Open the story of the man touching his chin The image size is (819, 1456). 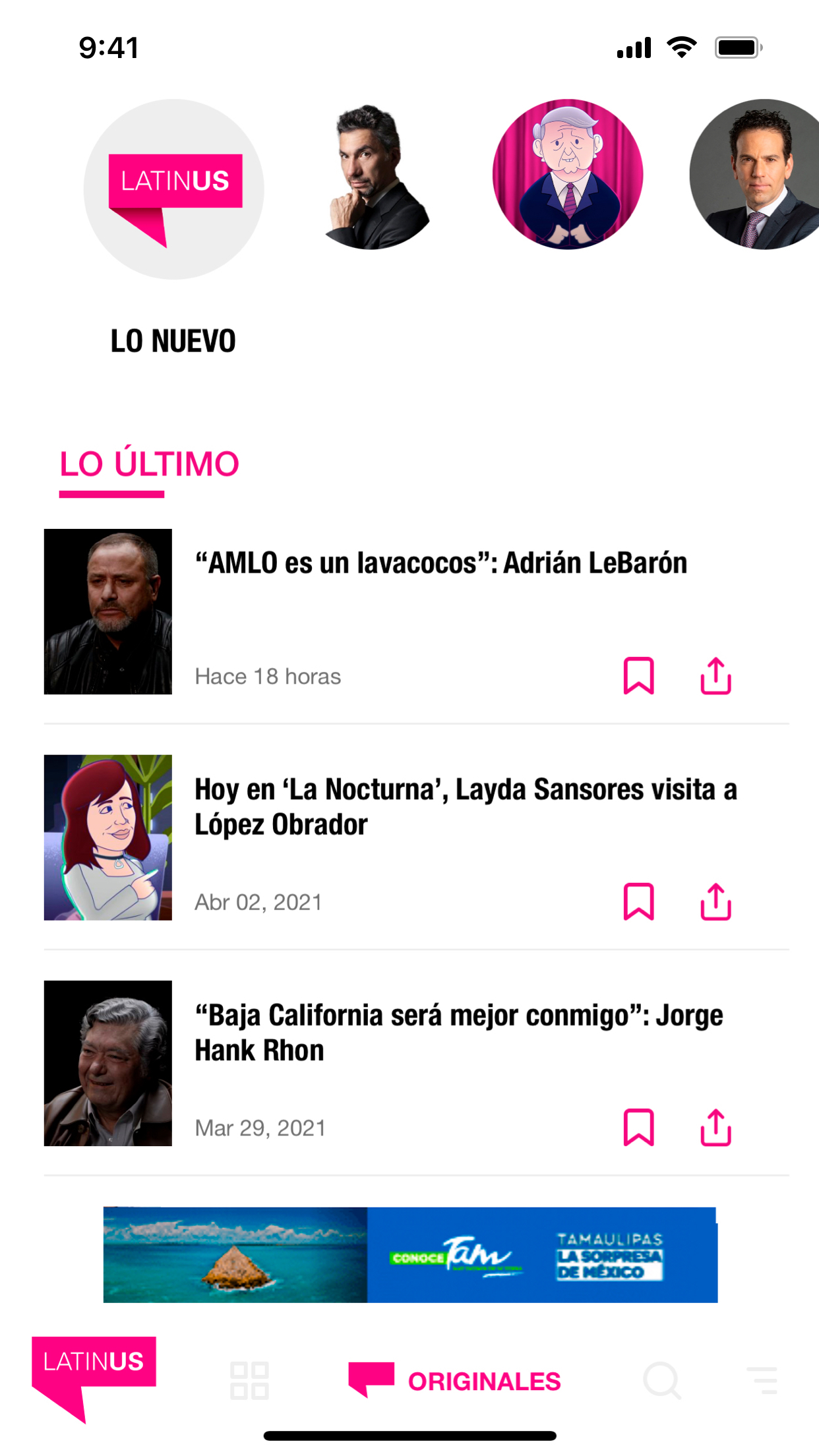(x=371, y=174)
